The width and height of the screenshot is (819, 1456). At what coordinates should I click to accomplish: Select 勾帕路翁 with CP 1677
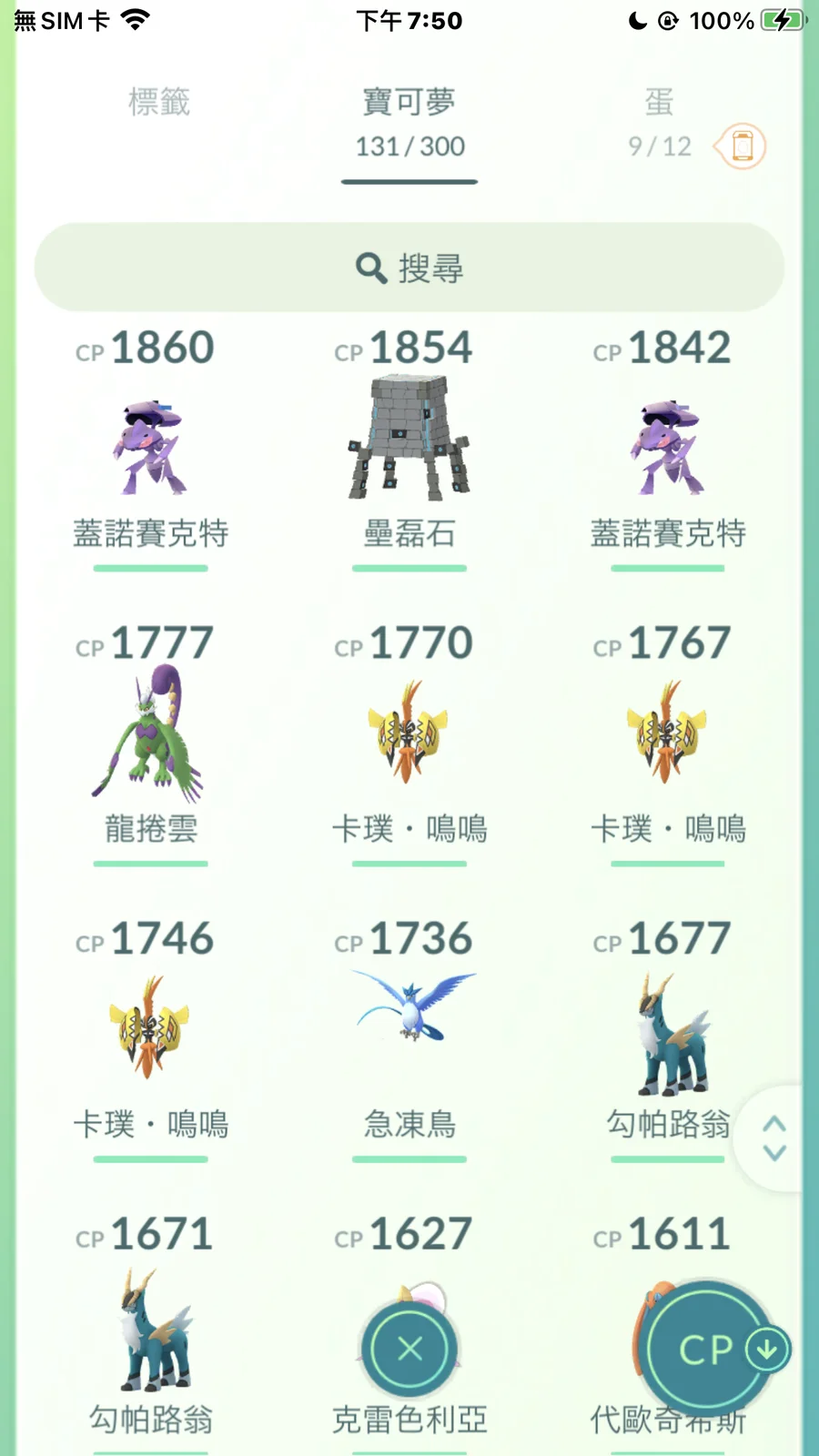[x=668, y=1037]
